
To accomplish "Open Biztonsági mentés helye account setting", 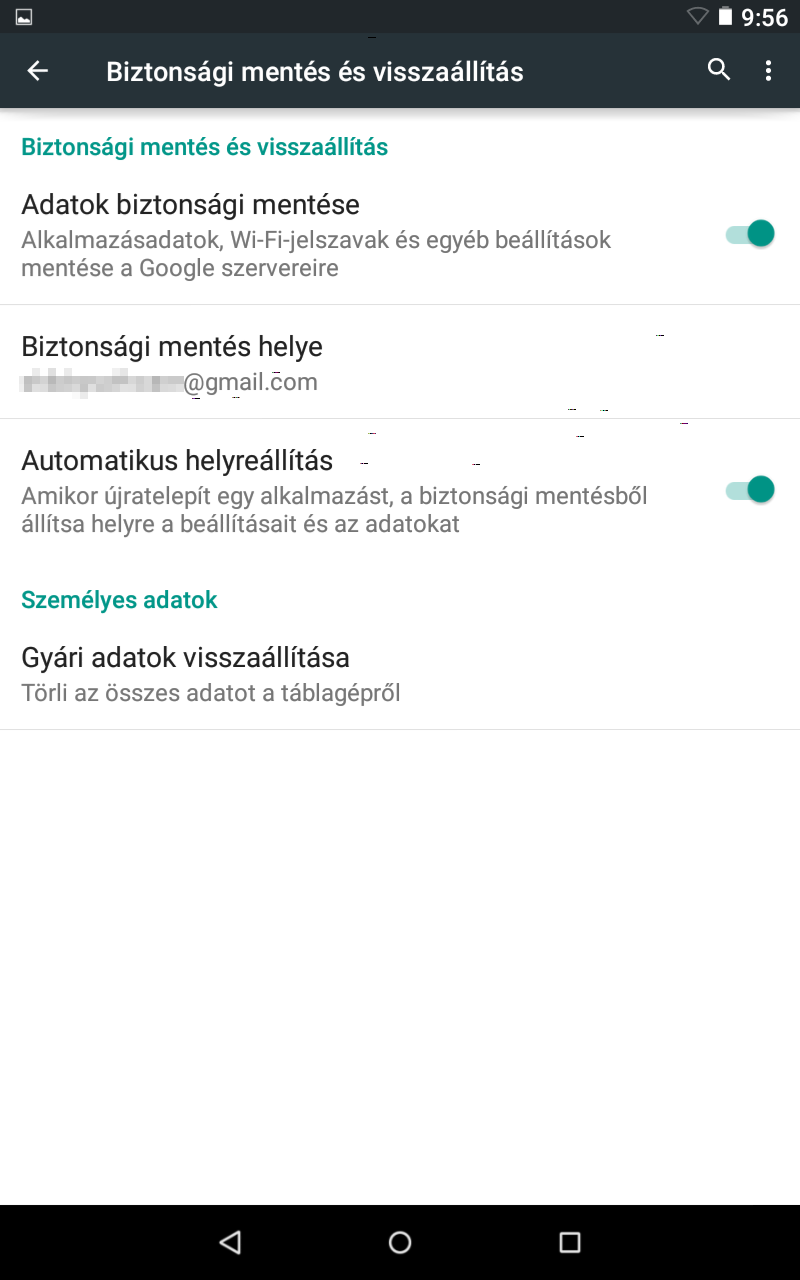I will coord(300,363).
